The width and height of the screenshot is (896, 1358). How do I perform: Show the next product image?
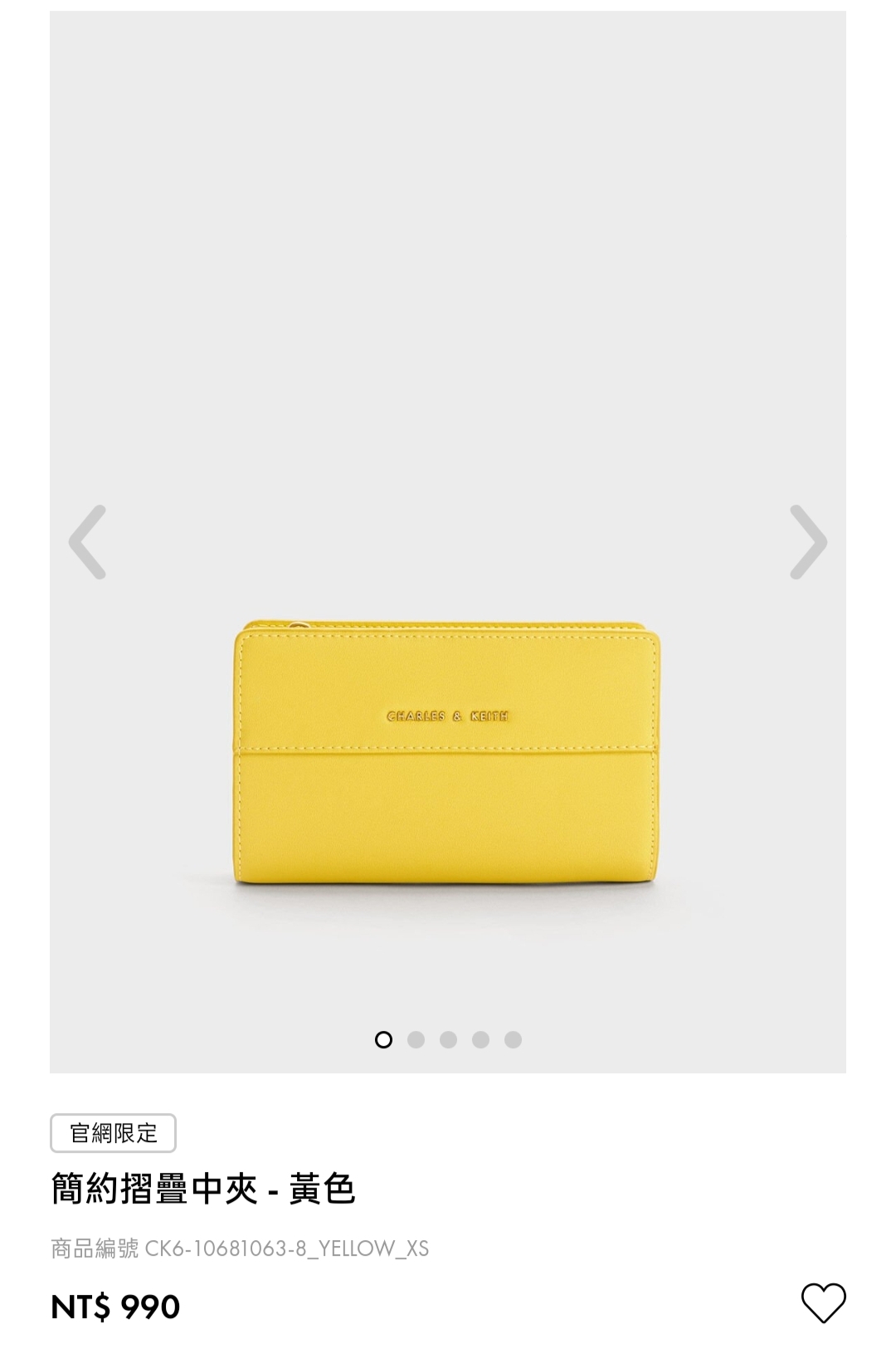click(x=807, y=542)
